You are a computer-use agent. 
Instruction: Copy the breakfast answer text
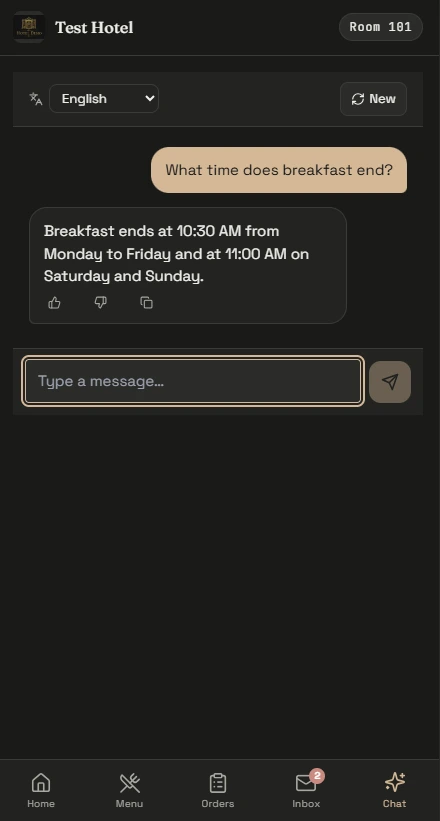click(147, 303)
